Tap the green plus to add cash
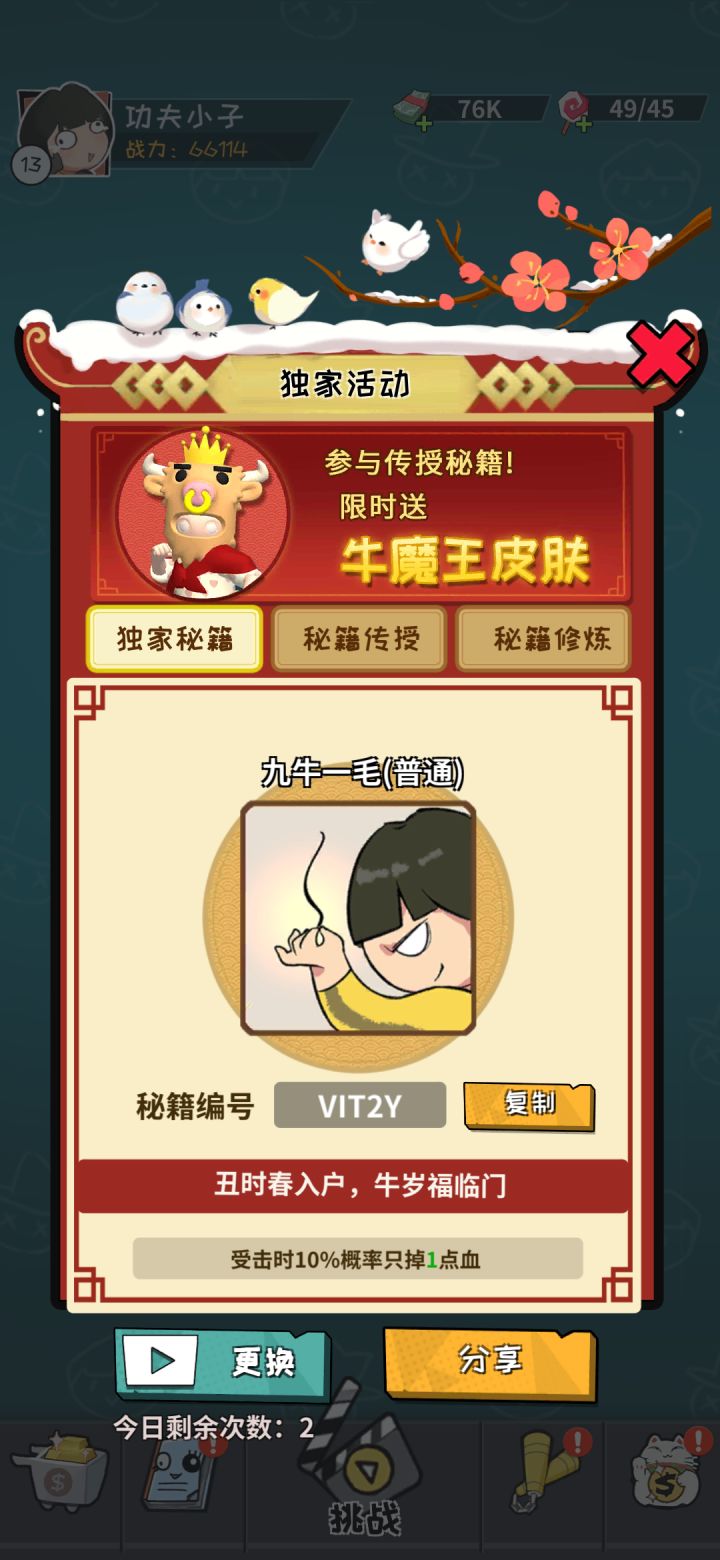The width and height of the screenshot is (720, 1560). [x=424, y=125]
